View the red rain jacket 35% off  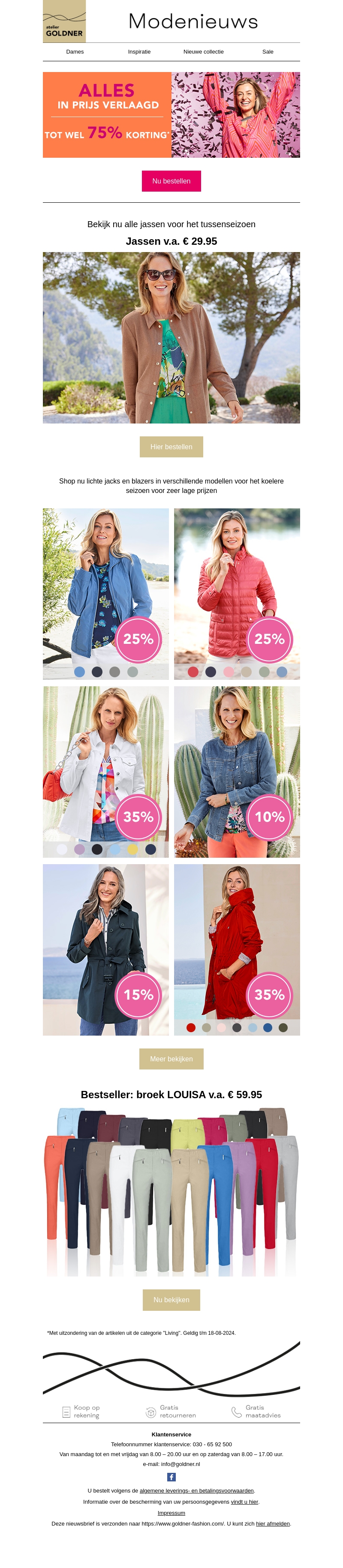click(236, 949)
